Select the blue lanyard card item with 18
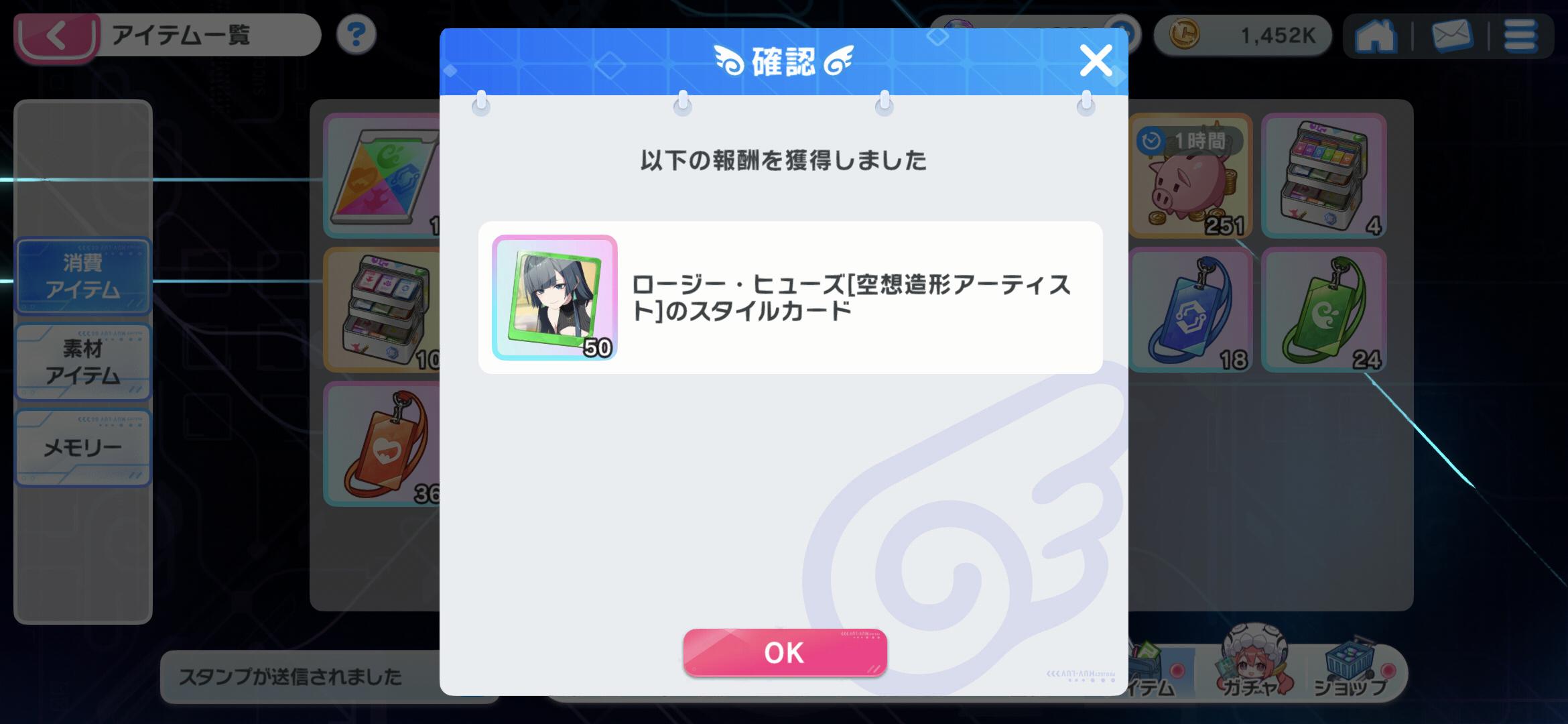Viewport: 1568px width, 724px height. pyautogui.click(x=1191, y=310)
